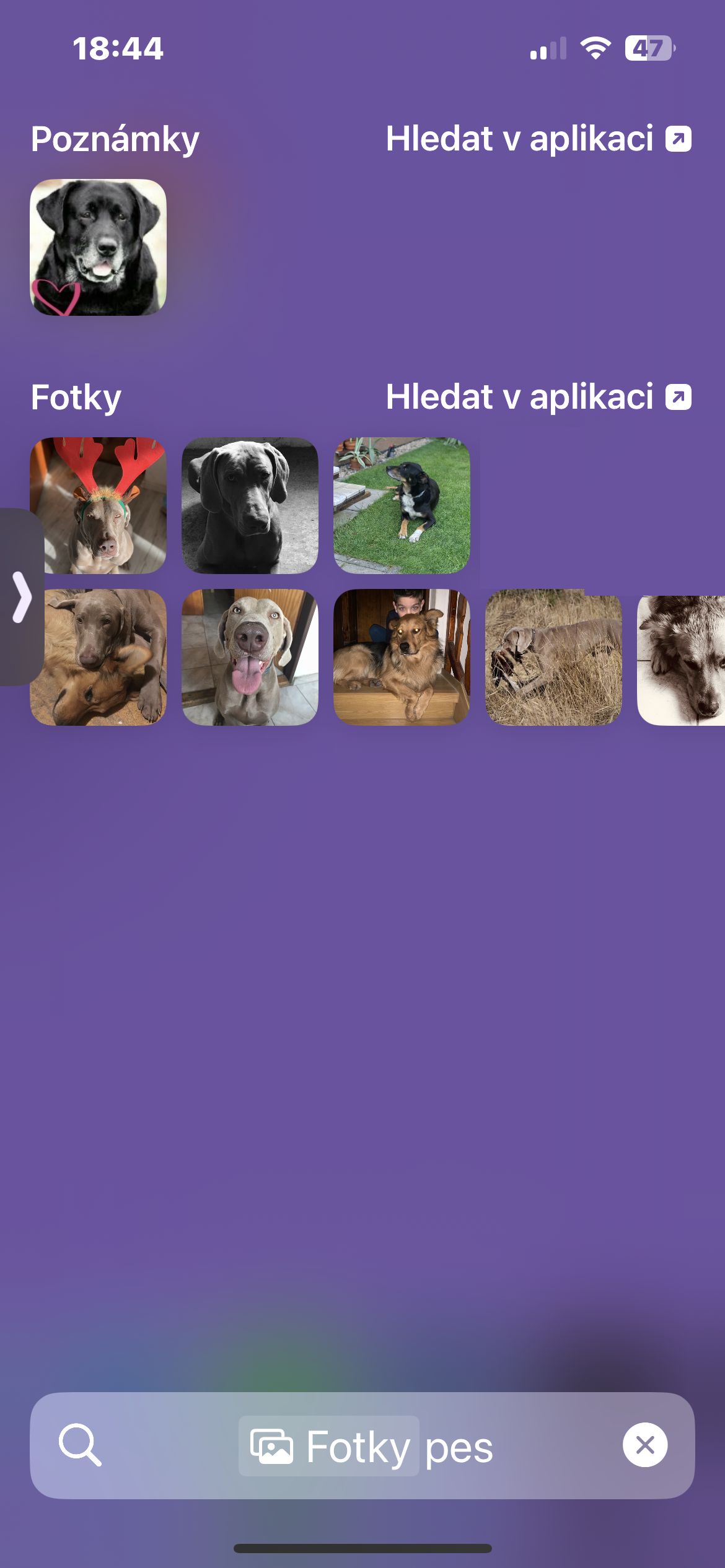Open photo of dog in dry grass
725x1568 pixels.
pos(553,657)
